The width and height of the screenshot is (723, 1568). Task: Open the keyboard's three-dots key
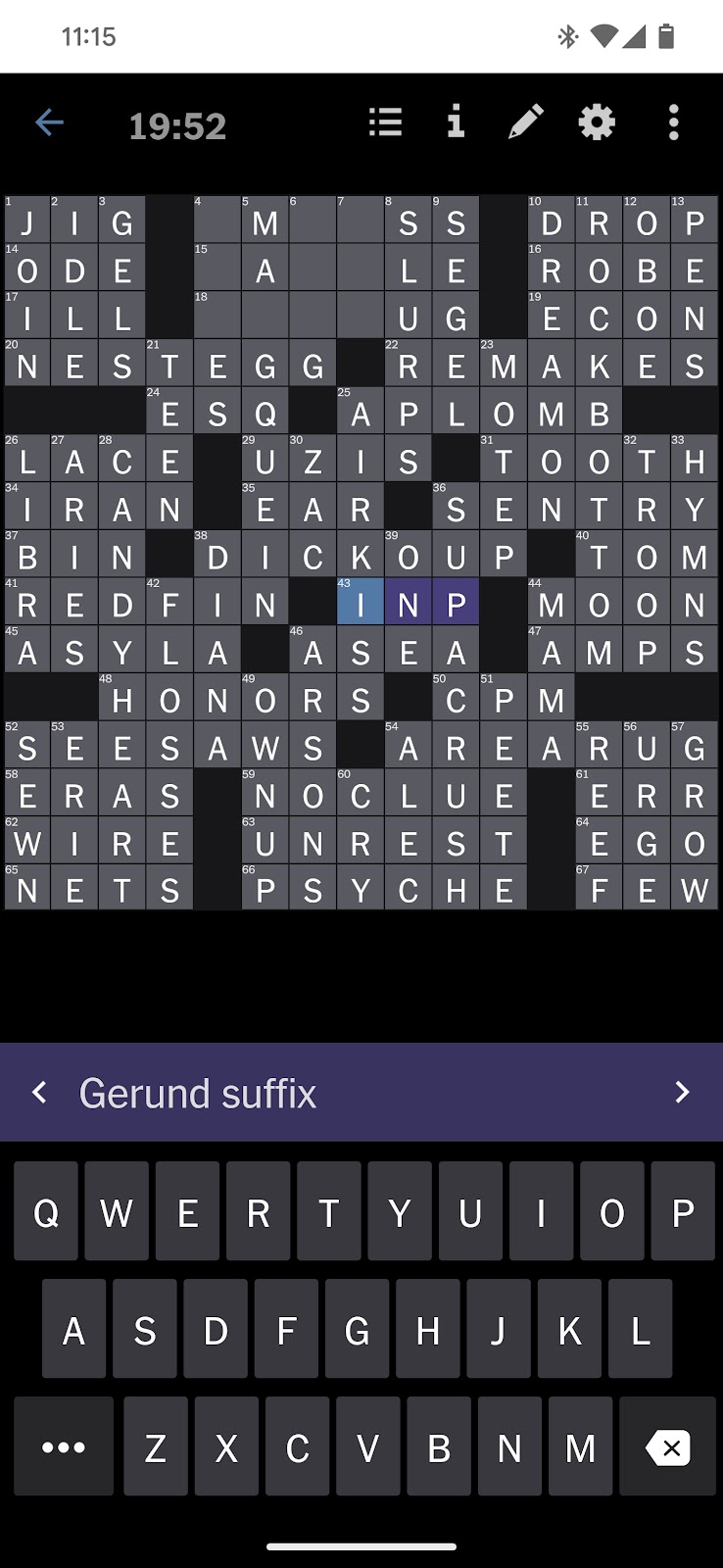pyautogui.click(x=64, y=1447)
